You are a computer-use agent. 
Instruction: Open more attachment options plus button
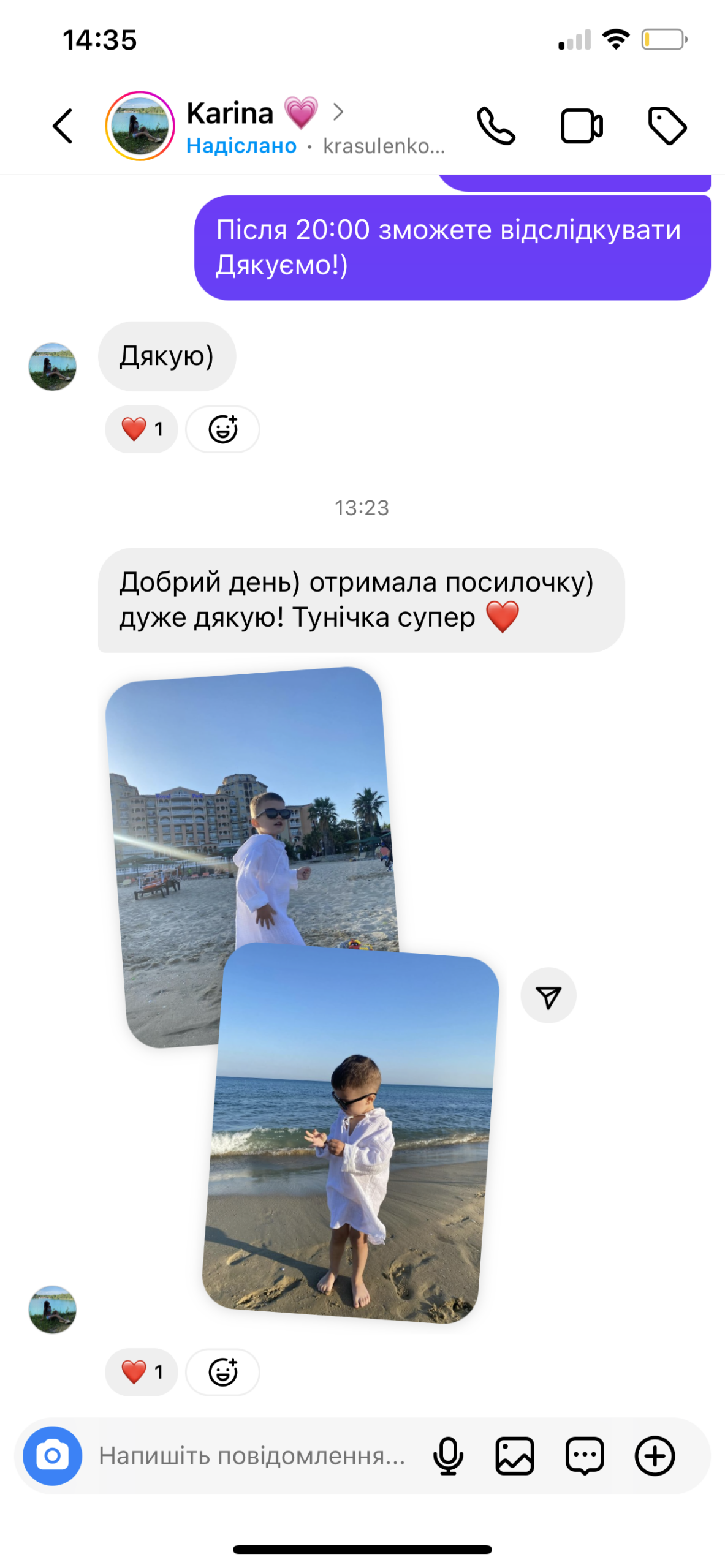click(x=655, y=1455)
